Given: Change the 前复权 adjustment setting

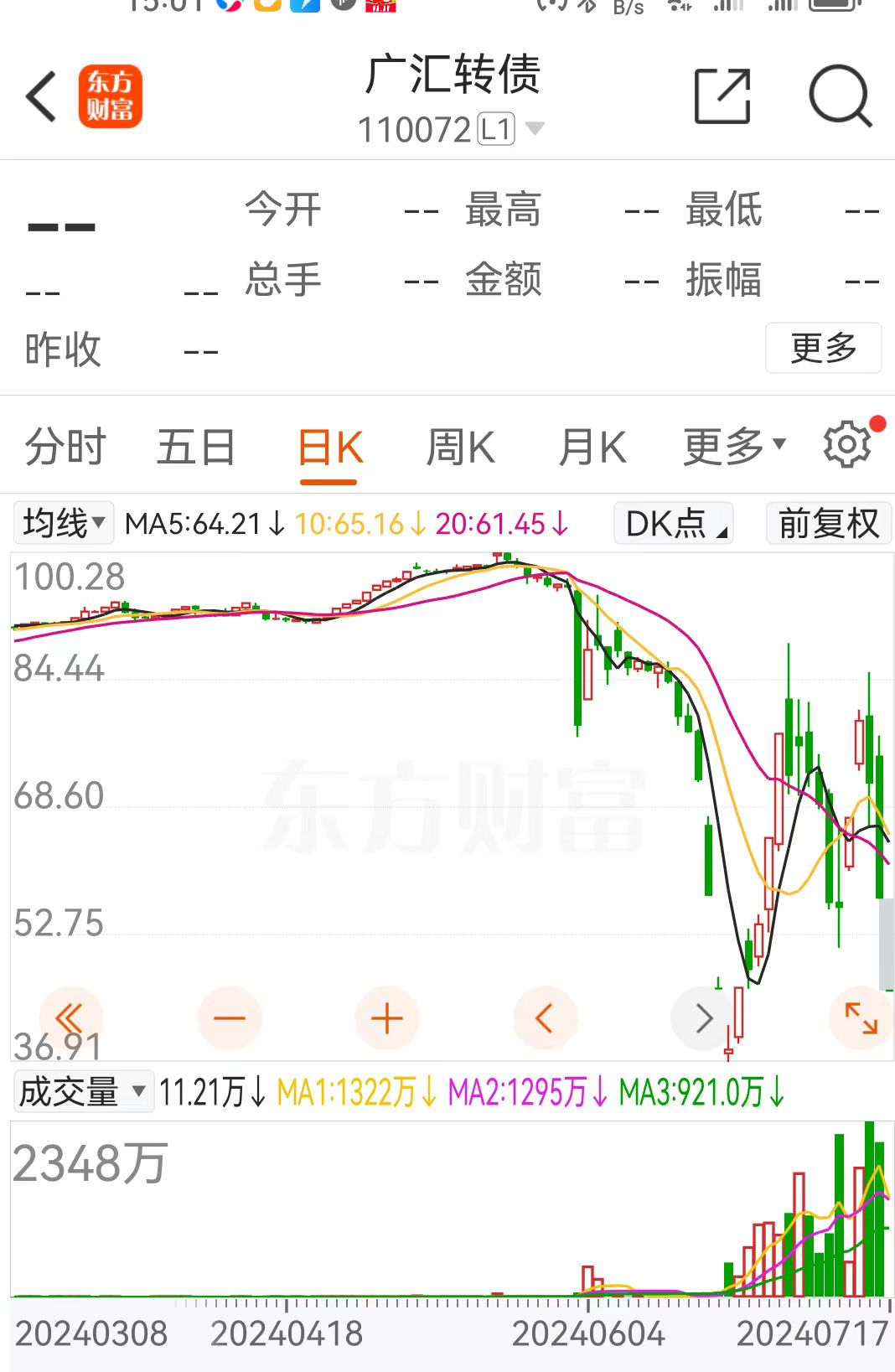Looking at the screenshot, I should (828, 524).
